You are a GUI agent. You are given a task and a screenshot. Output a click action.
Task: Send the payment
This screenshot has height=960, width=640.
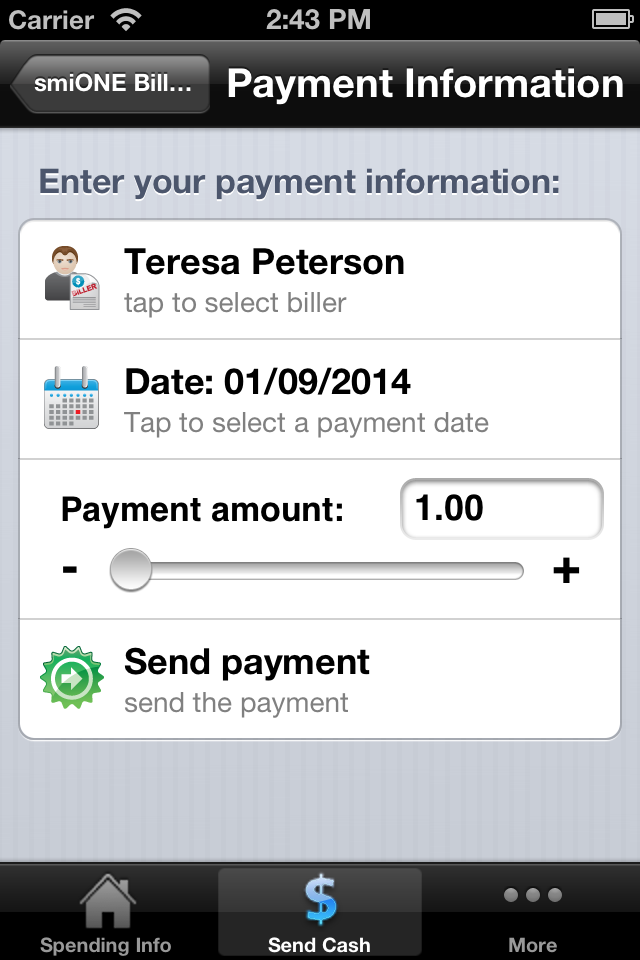click(320, 679)
